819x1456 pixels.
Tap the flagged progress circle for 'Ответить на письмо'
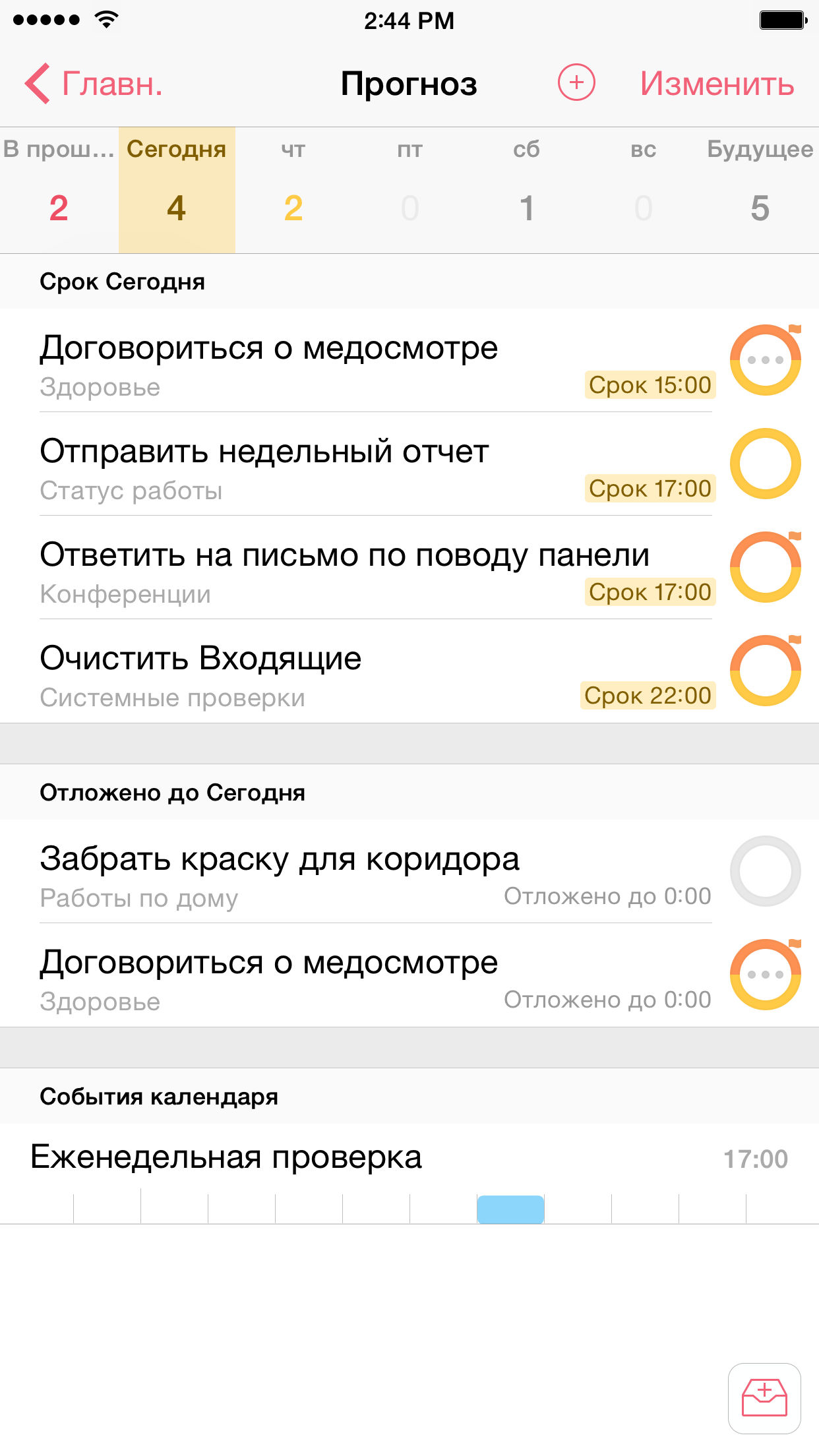click(x=765, y=566)
